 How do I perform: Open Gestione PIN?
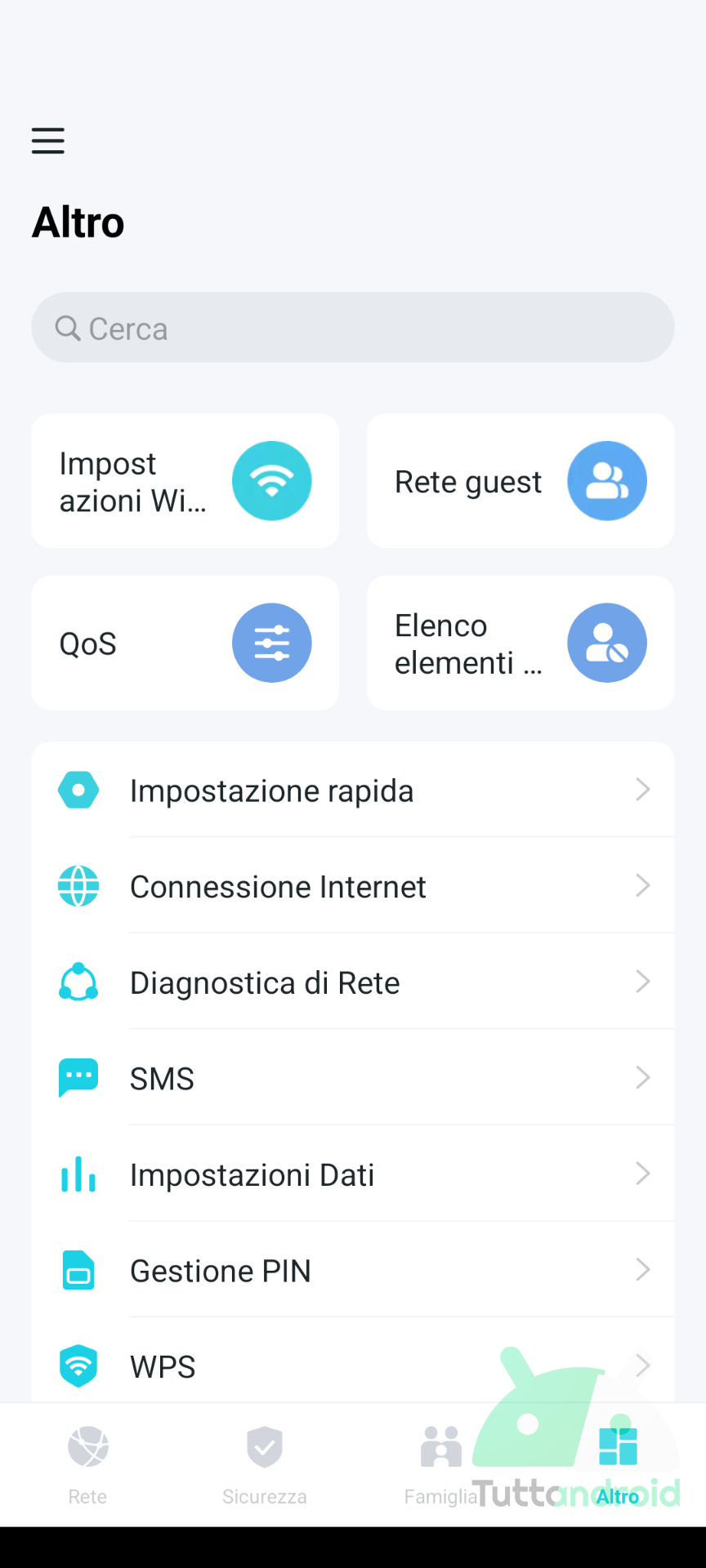click(x=353, y=1270)
